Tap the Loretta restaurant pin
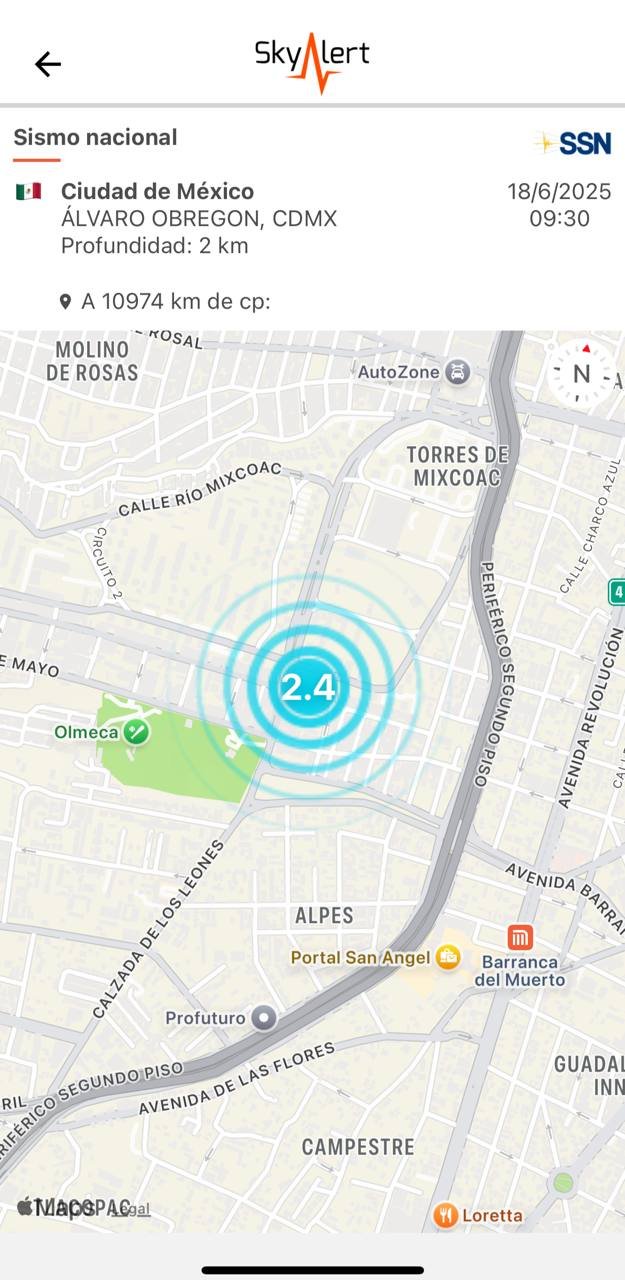 [x=446, y=1215]
